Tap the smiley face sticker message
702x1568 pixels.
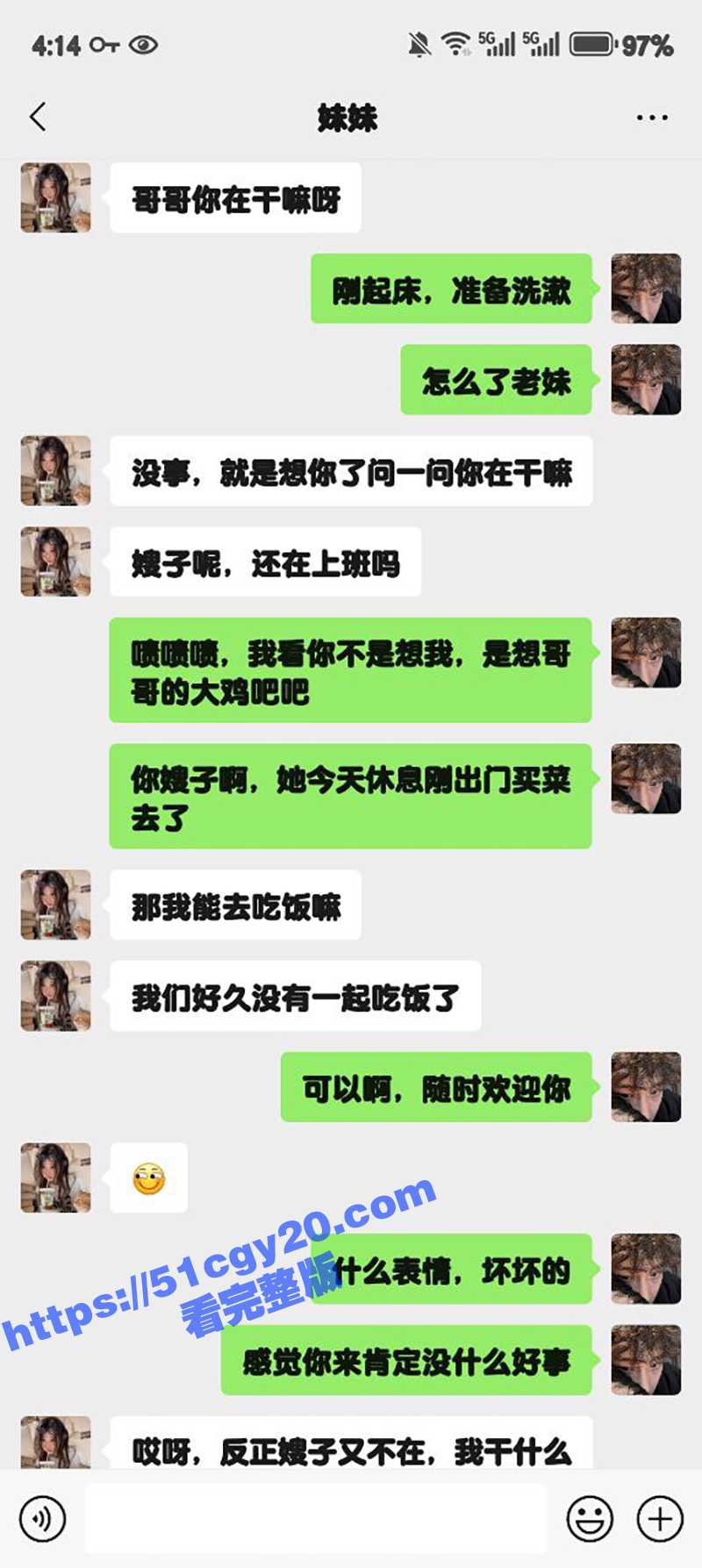149,1178
